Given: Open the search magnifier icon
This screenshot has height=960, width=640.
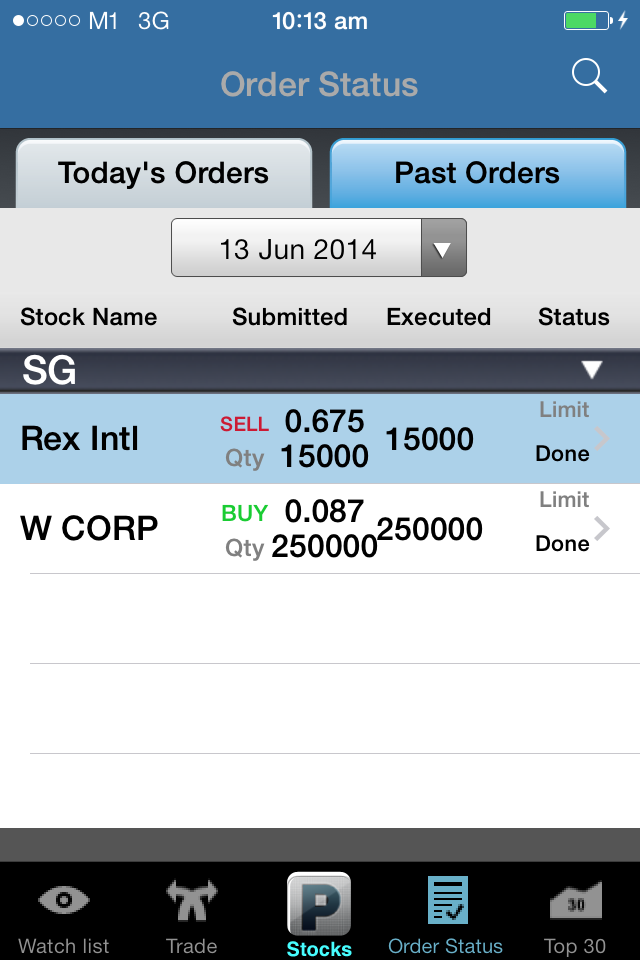Looking at the screenshot, I should click(x=589, y=77).
